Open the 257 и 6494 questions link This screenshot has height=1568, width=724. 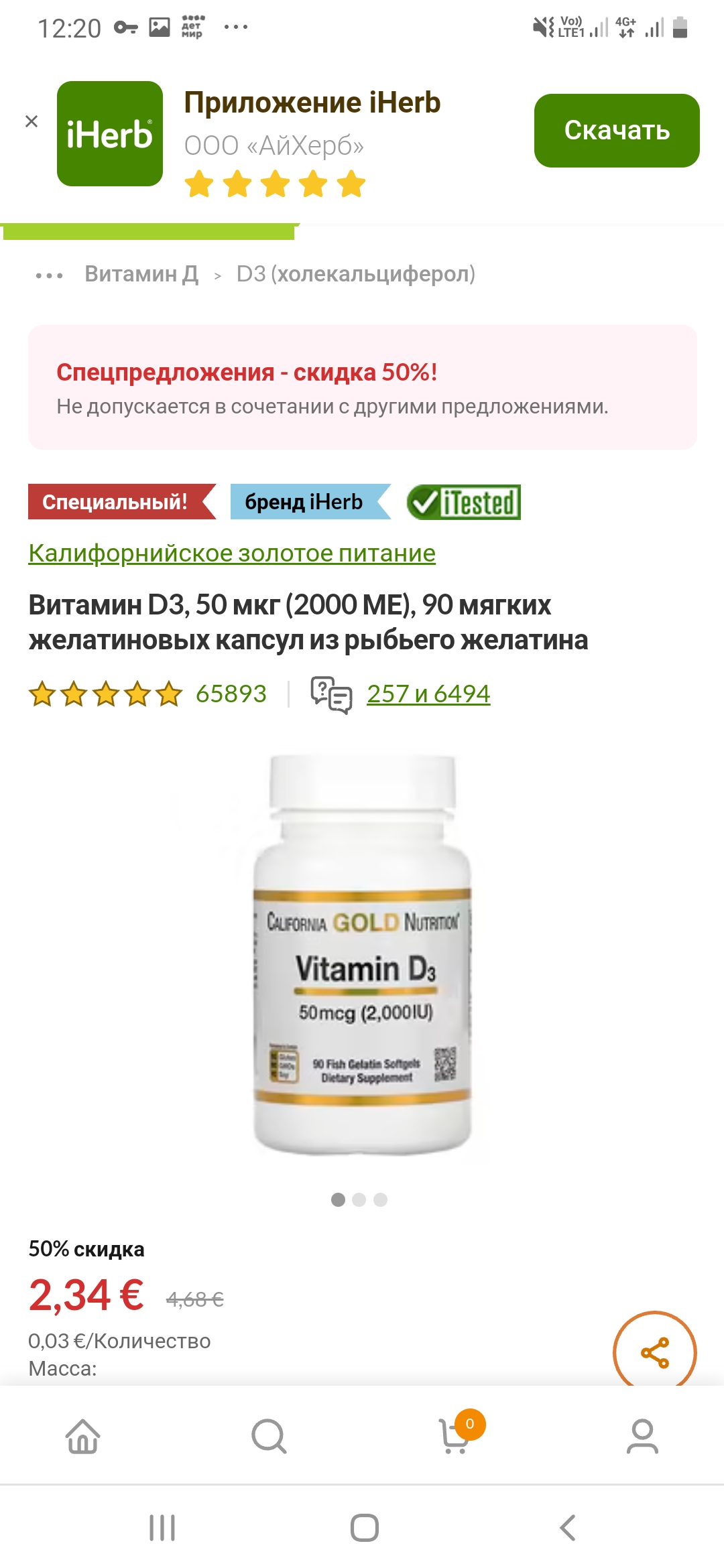pos(428,694)
